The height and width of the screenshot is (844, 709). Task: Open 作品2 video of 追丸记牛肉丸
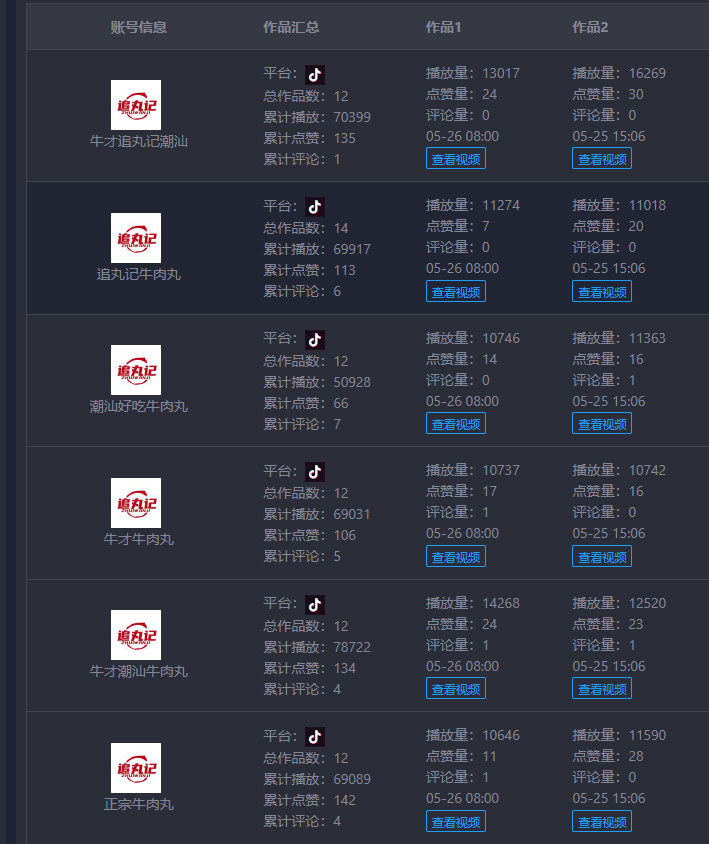click(602, 292)
